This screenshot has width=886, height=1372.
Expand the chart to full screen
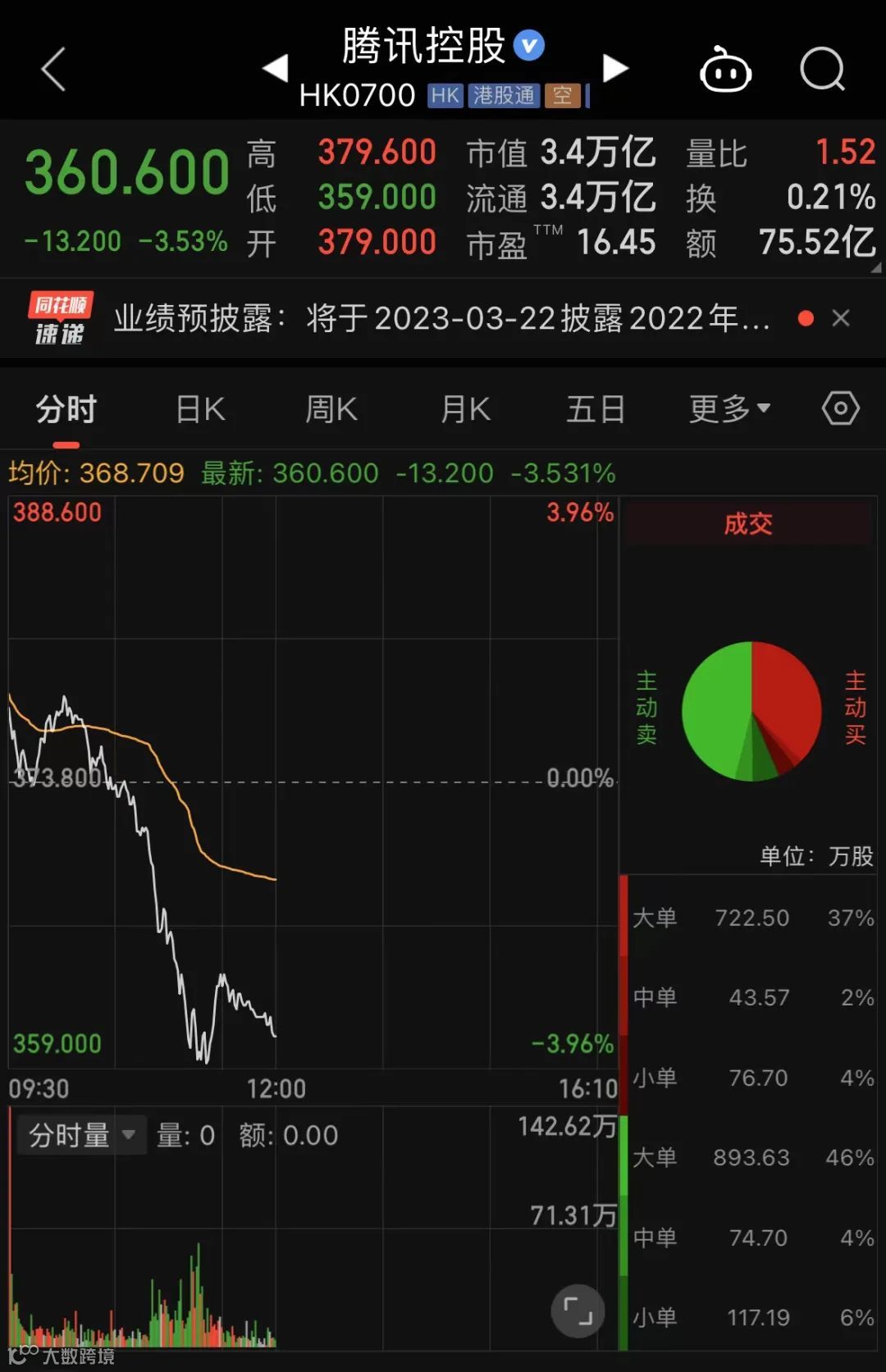578,1310
